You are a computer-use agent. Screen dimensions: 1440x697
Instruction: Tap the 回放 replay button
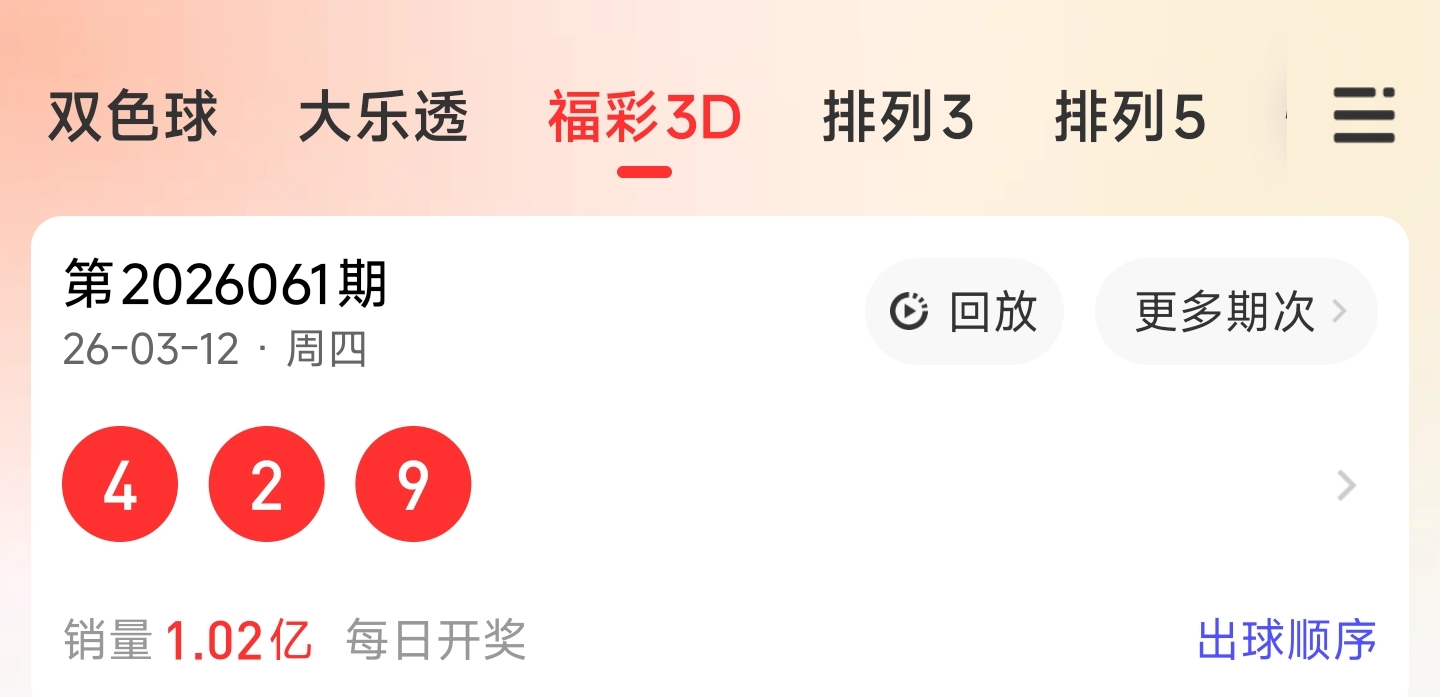[x=964, y=312]
